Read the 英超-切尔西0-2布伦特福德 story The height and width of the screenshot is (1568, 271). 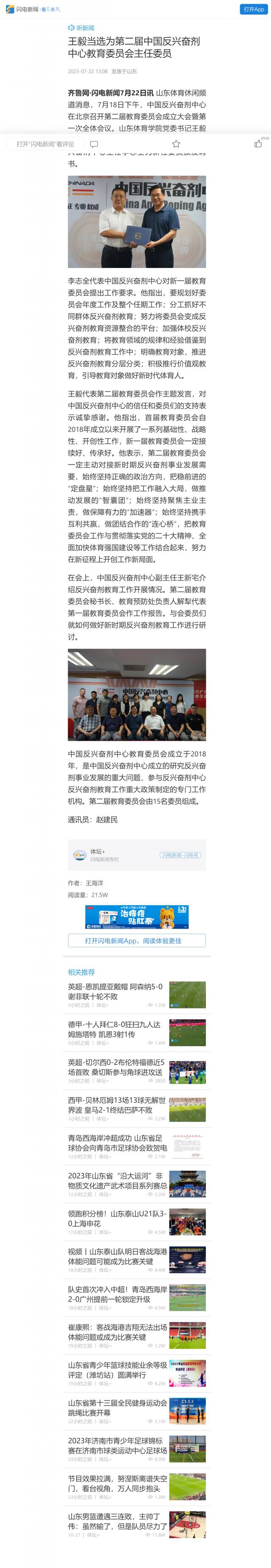pyautogui.click(x=116, y=1067)
